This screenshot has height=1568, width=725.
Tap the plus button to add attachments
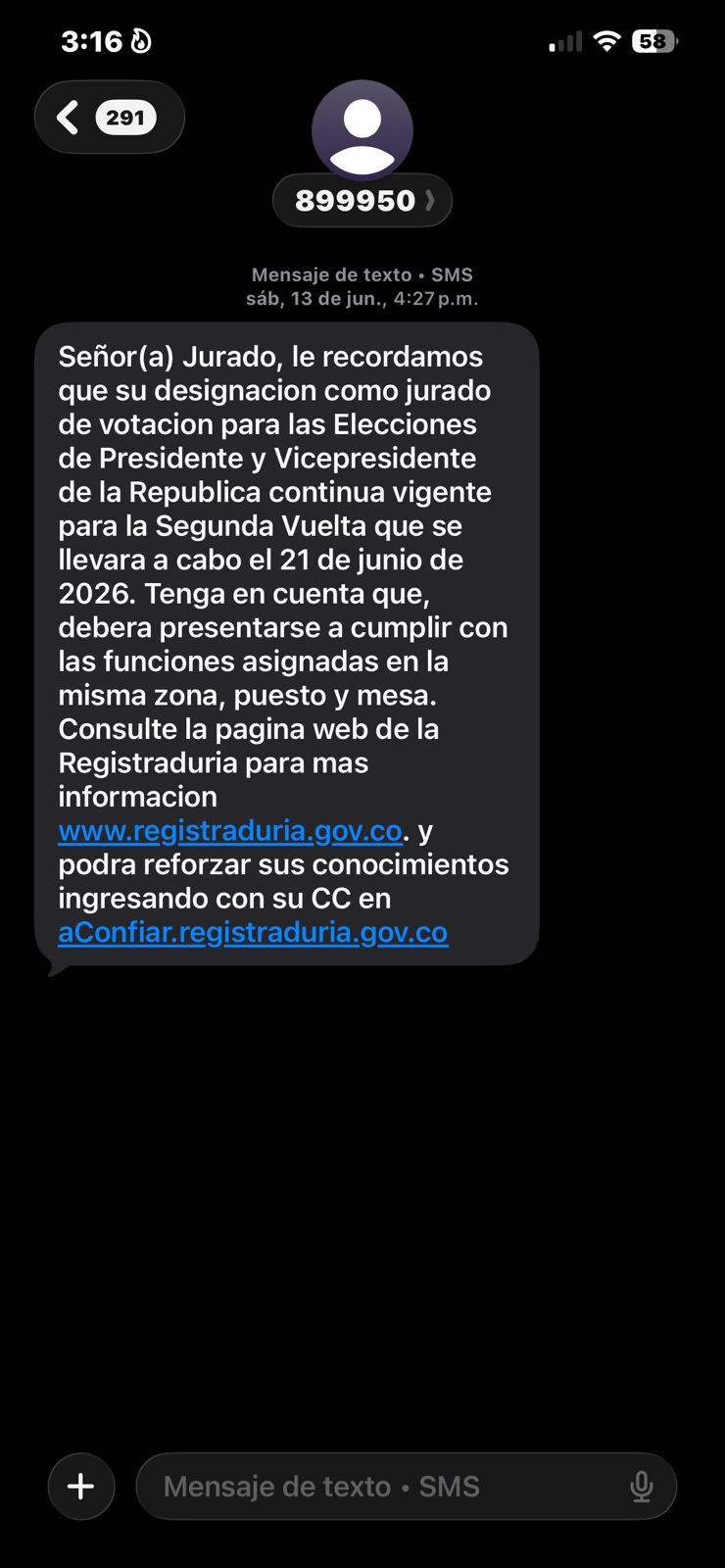pos(81,1487)
